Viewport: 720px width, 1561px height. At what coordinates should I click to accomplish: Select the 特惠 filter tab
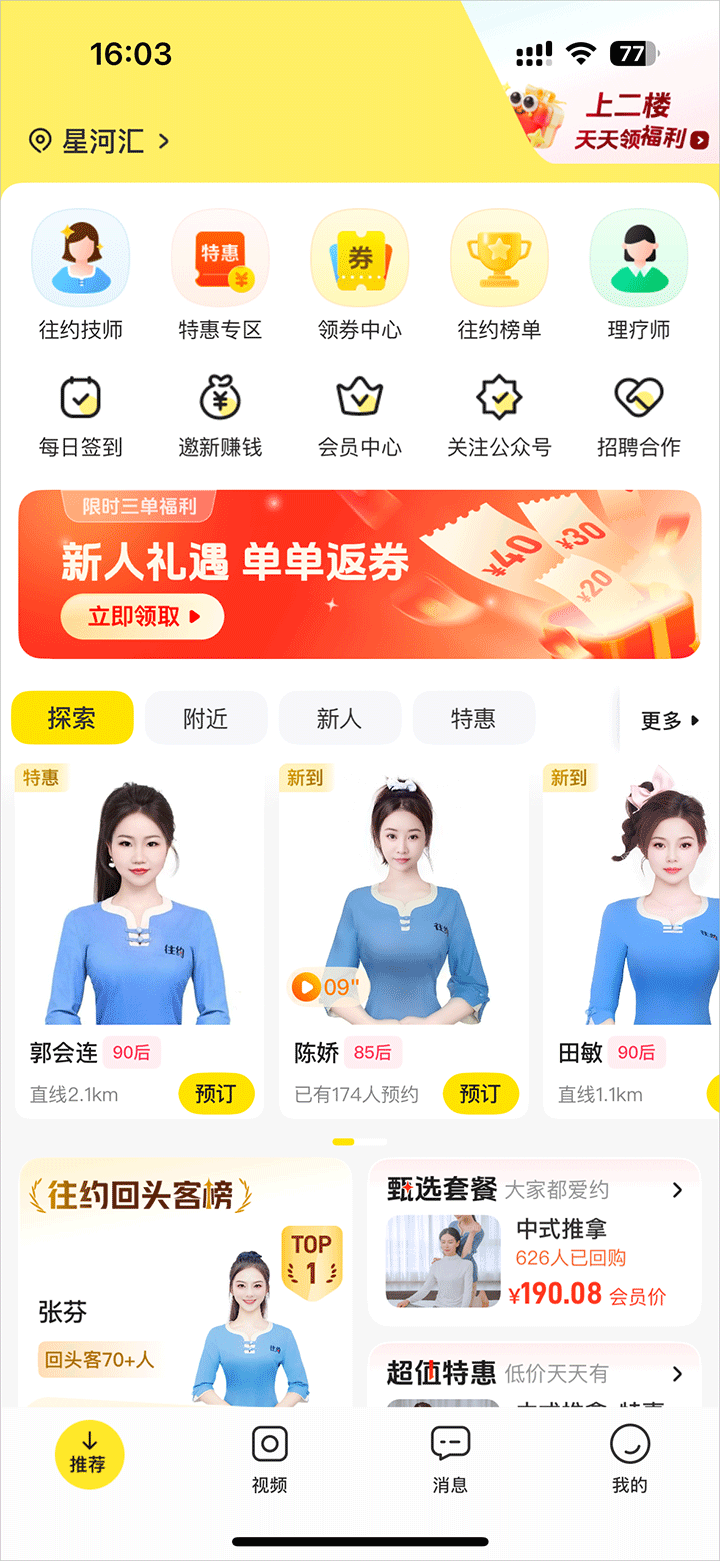[473, 718]
